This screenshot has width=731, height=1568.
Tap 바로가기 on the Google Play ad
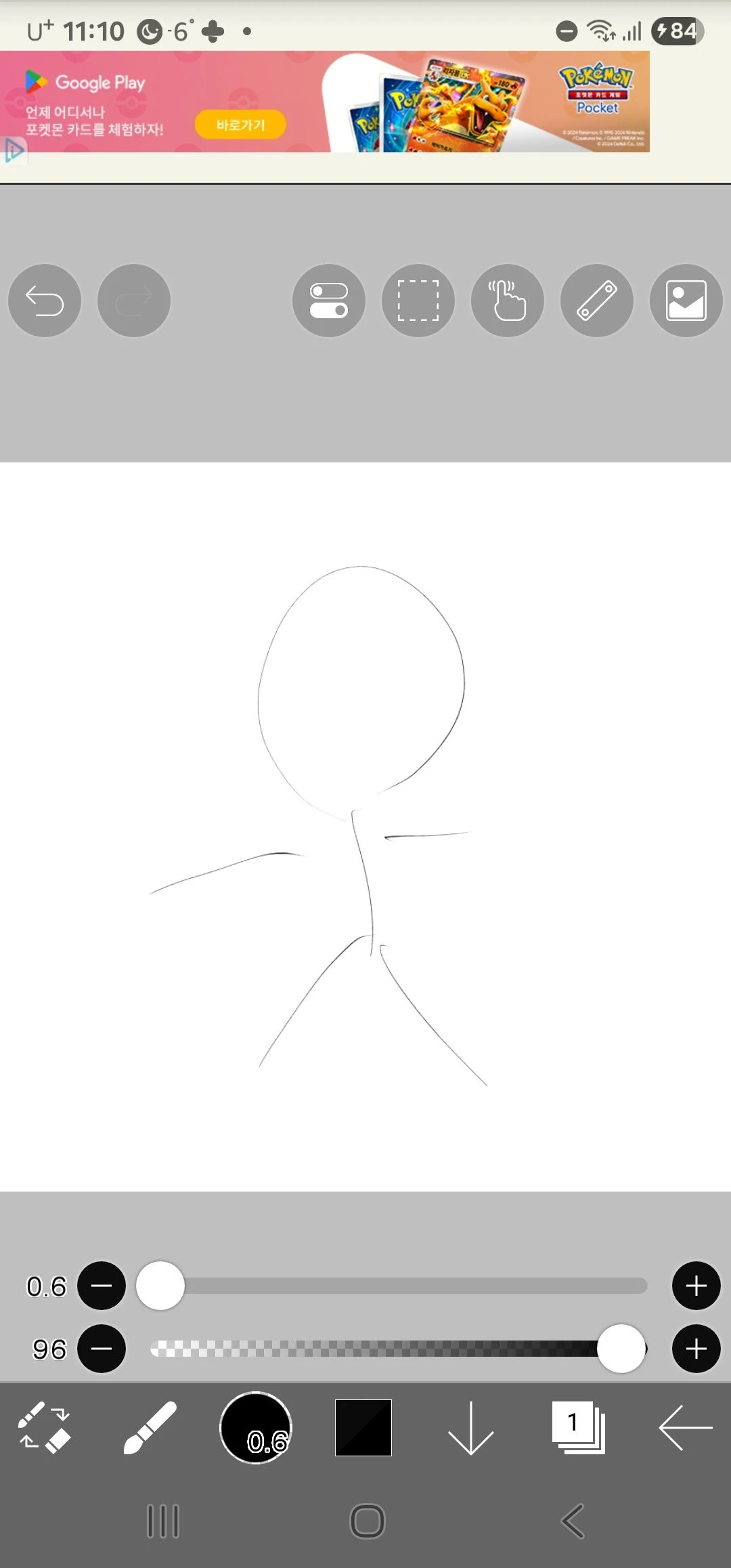click(x=240, y=125)
